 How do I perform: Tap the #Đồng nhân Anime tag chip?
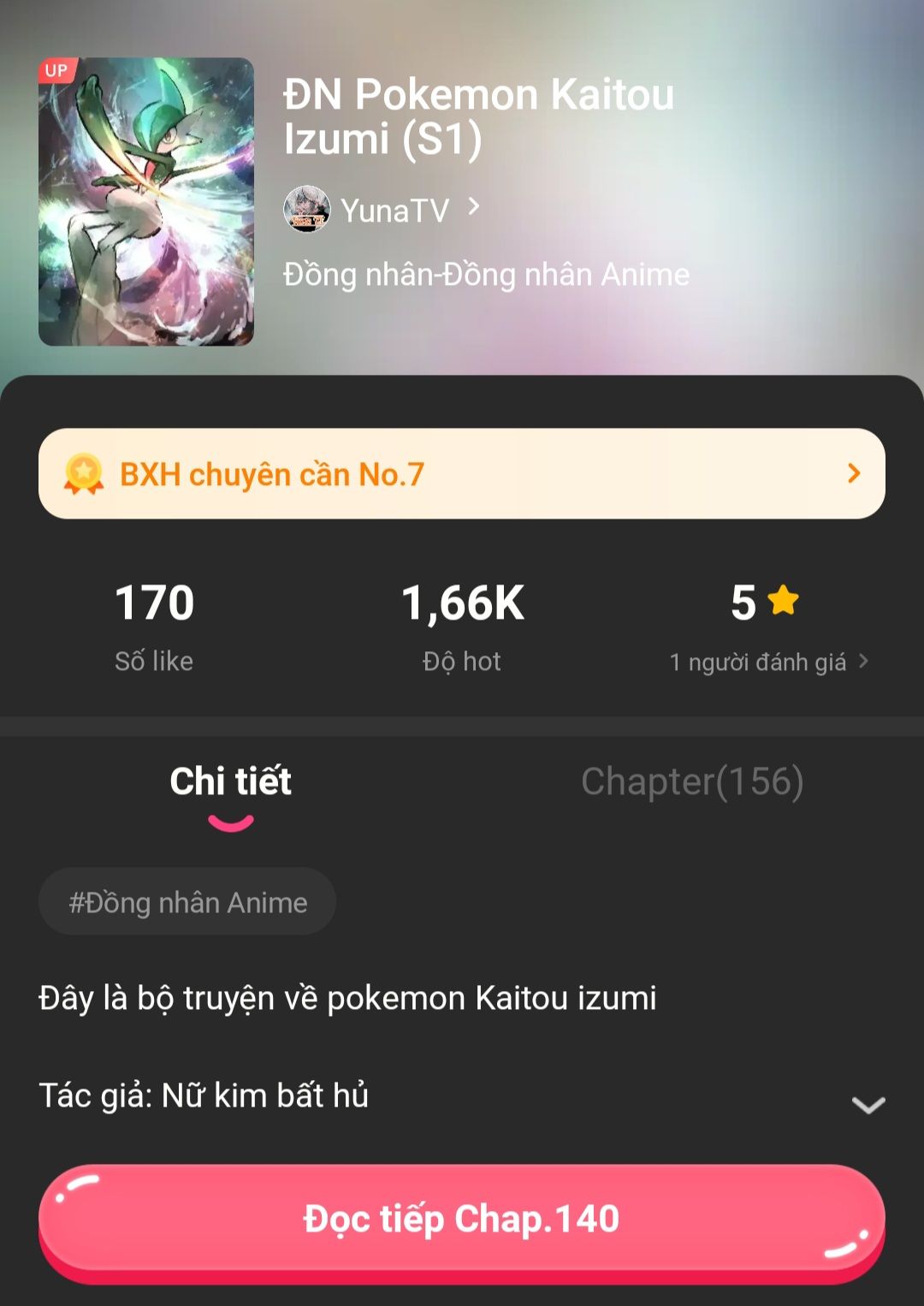click(x=187, y=902)
